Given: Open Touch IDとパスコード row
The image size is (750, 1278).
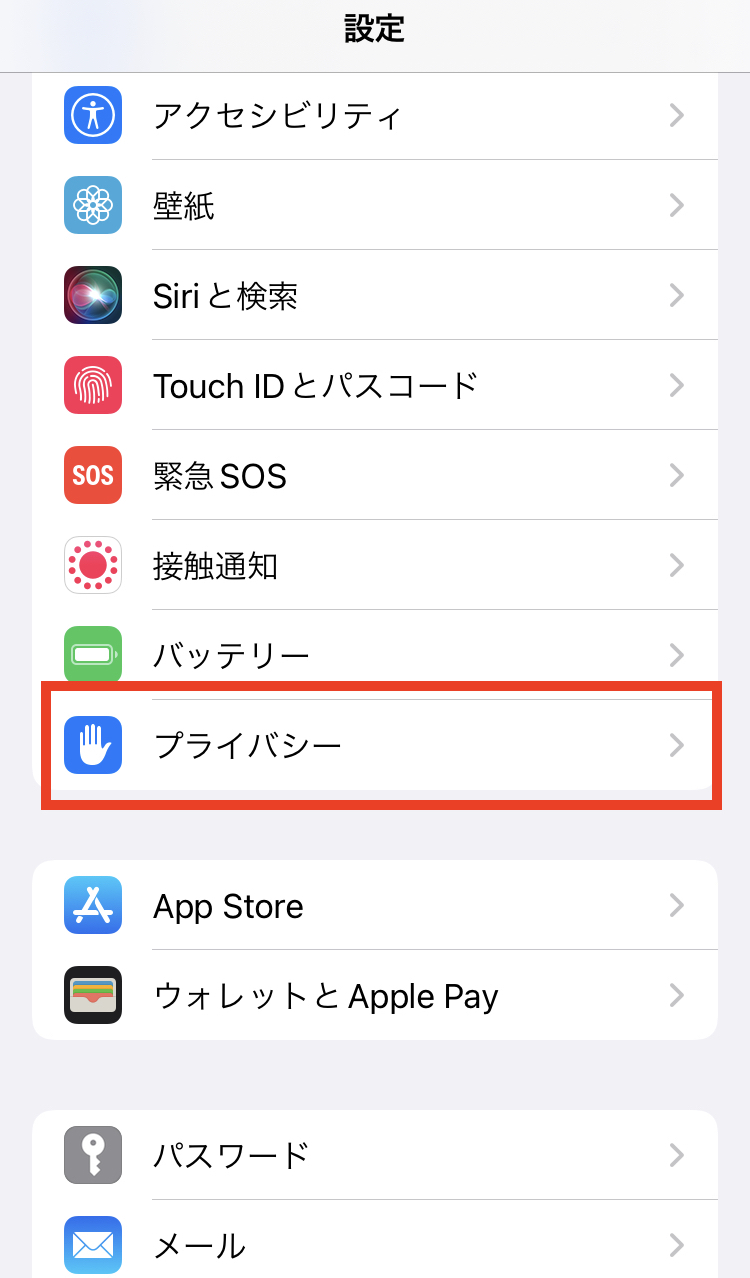Looking at the screenshot, I should click(375, 386).
